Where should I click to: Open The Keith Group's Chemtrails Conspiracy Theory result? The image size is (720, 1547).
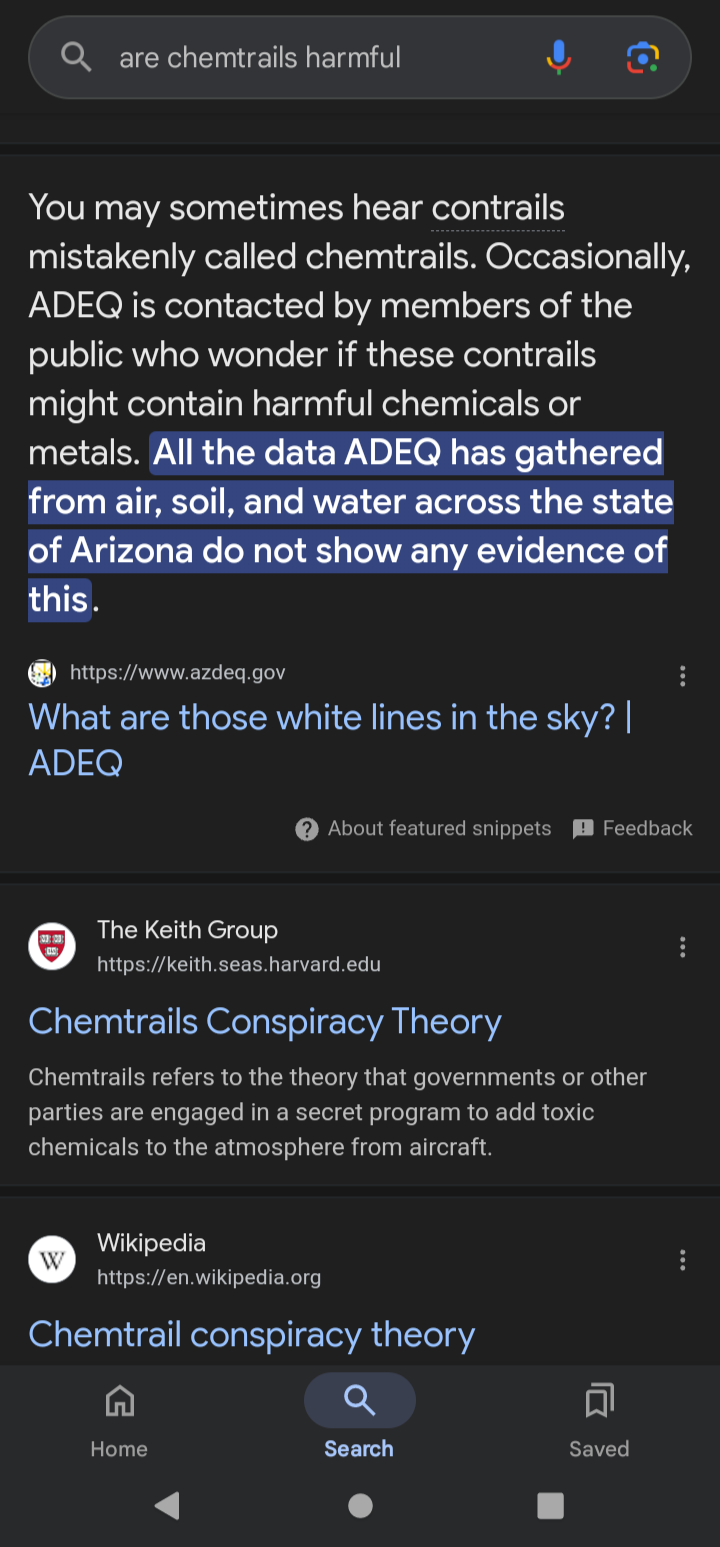click(x=265, y=1021)
